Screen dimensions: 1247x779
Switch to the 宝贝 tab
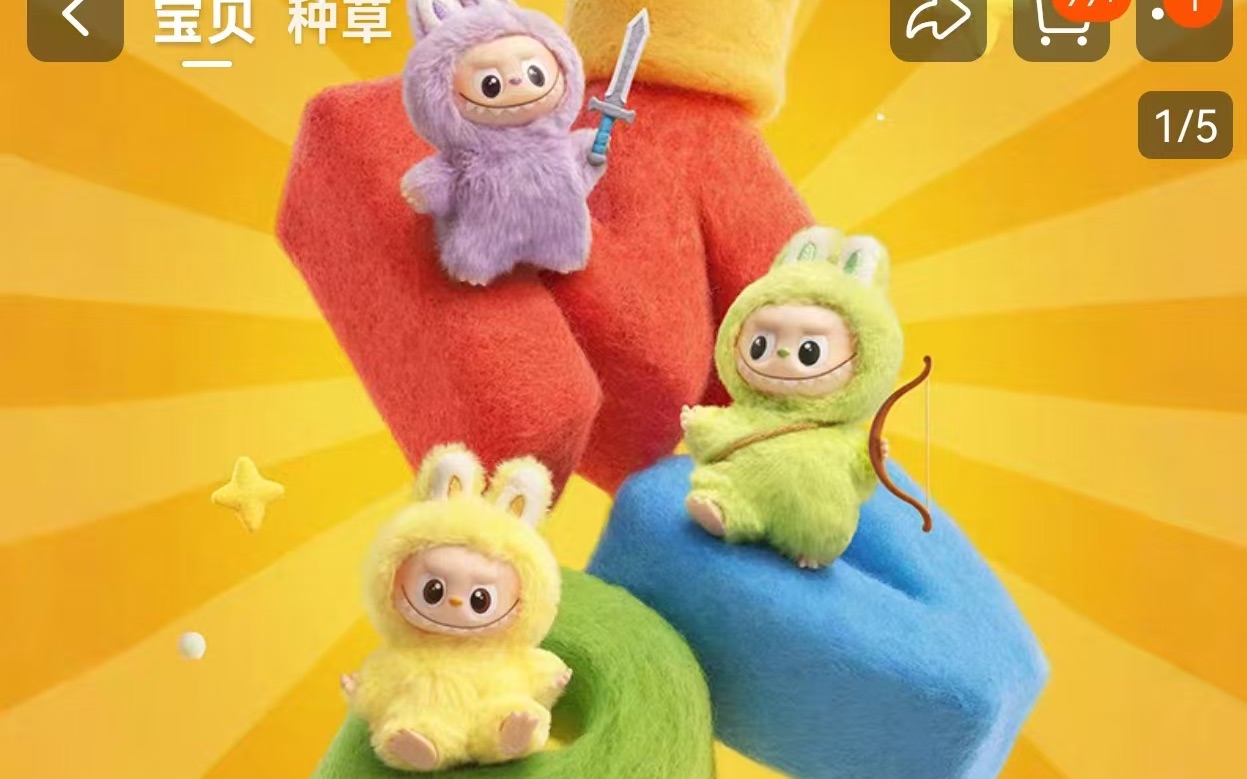[x=205, y=23]
